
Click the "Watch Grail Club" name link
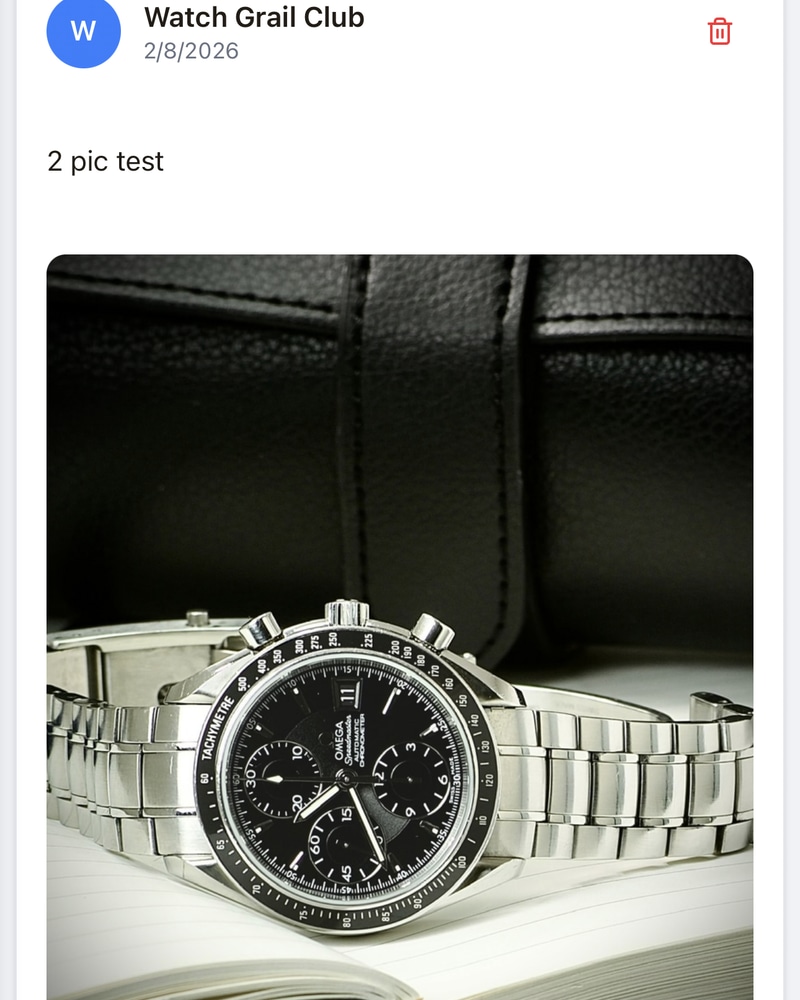[x=255, y=17]
